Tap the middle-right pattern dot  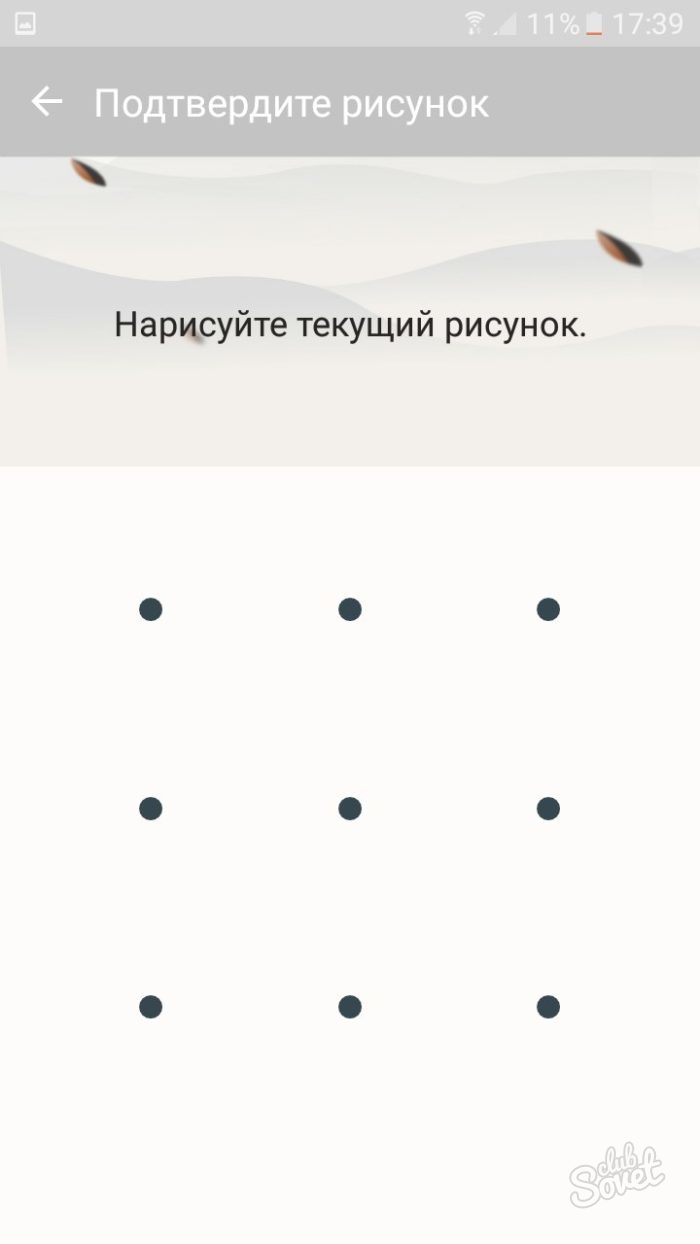tap(548, 808)
